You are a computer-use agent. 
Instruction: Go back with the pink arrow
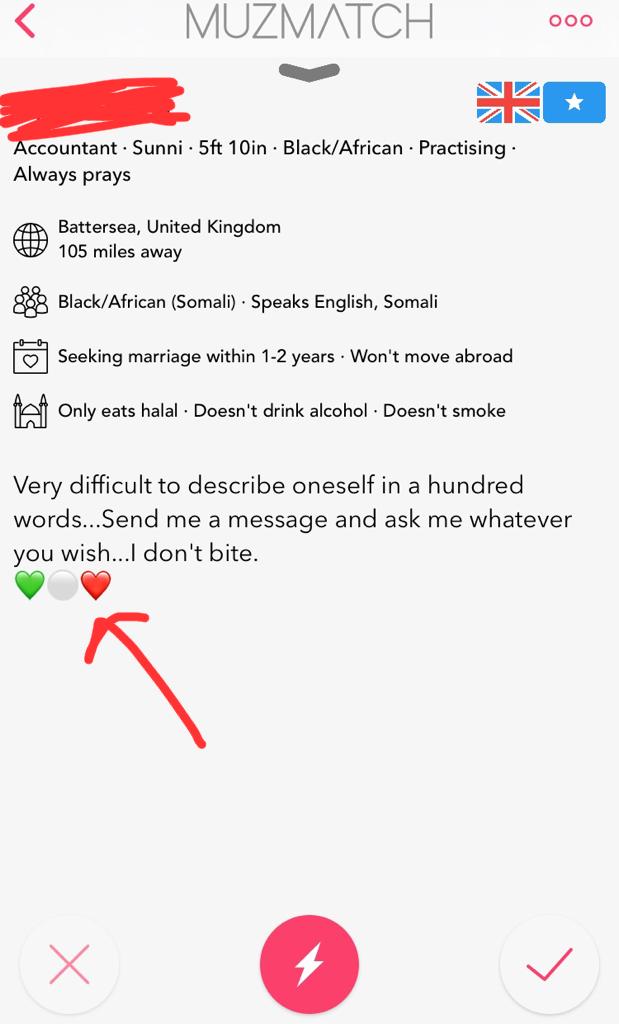(25, 21)
